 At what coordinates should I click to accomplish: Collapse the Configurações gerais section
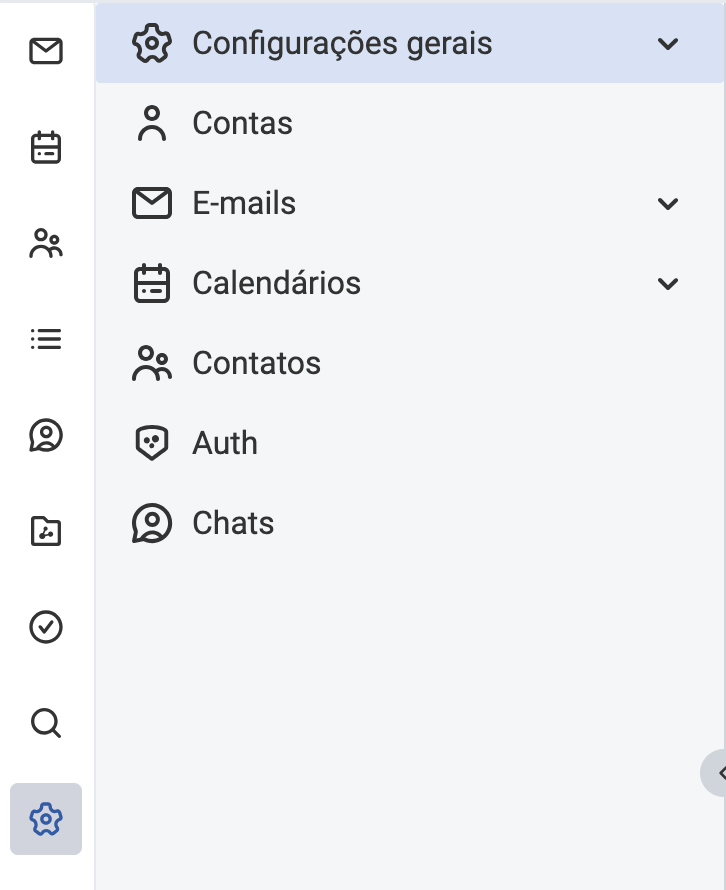668,44
